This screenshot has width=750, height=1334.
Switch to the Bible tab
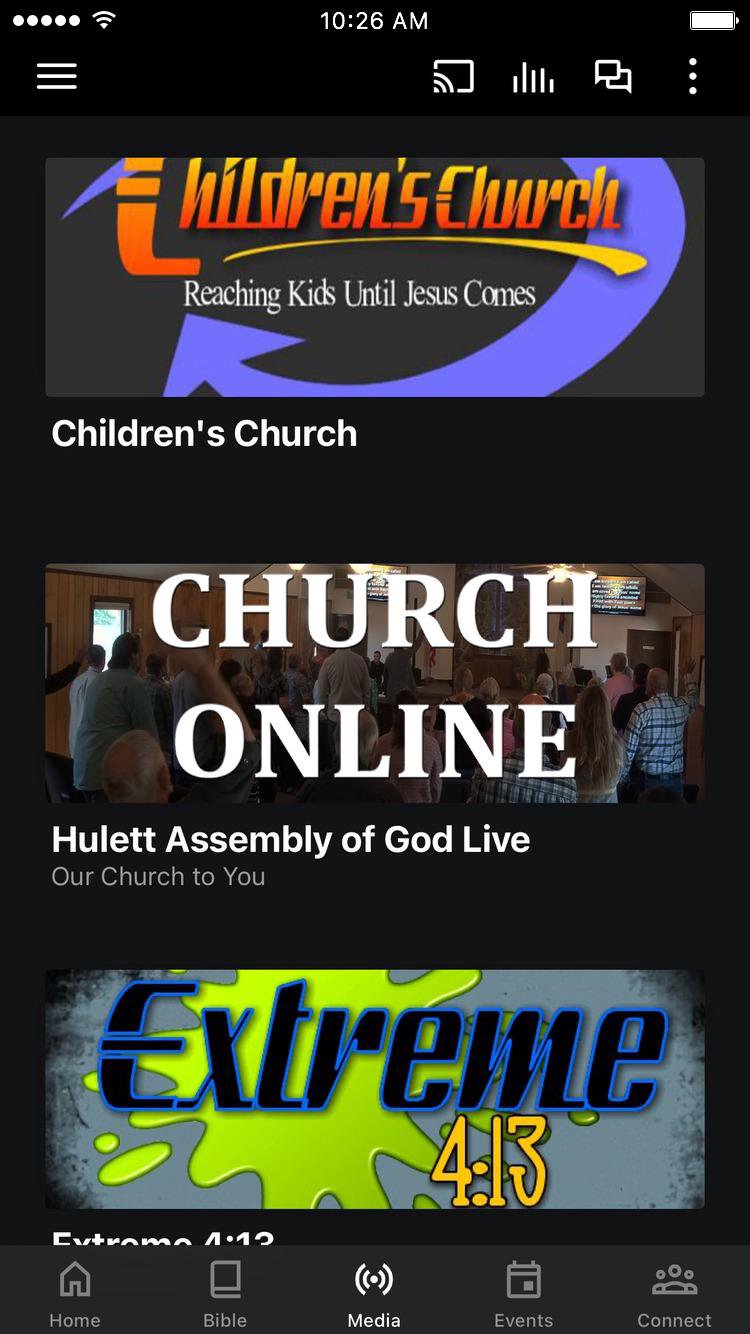coord(225,1293)
